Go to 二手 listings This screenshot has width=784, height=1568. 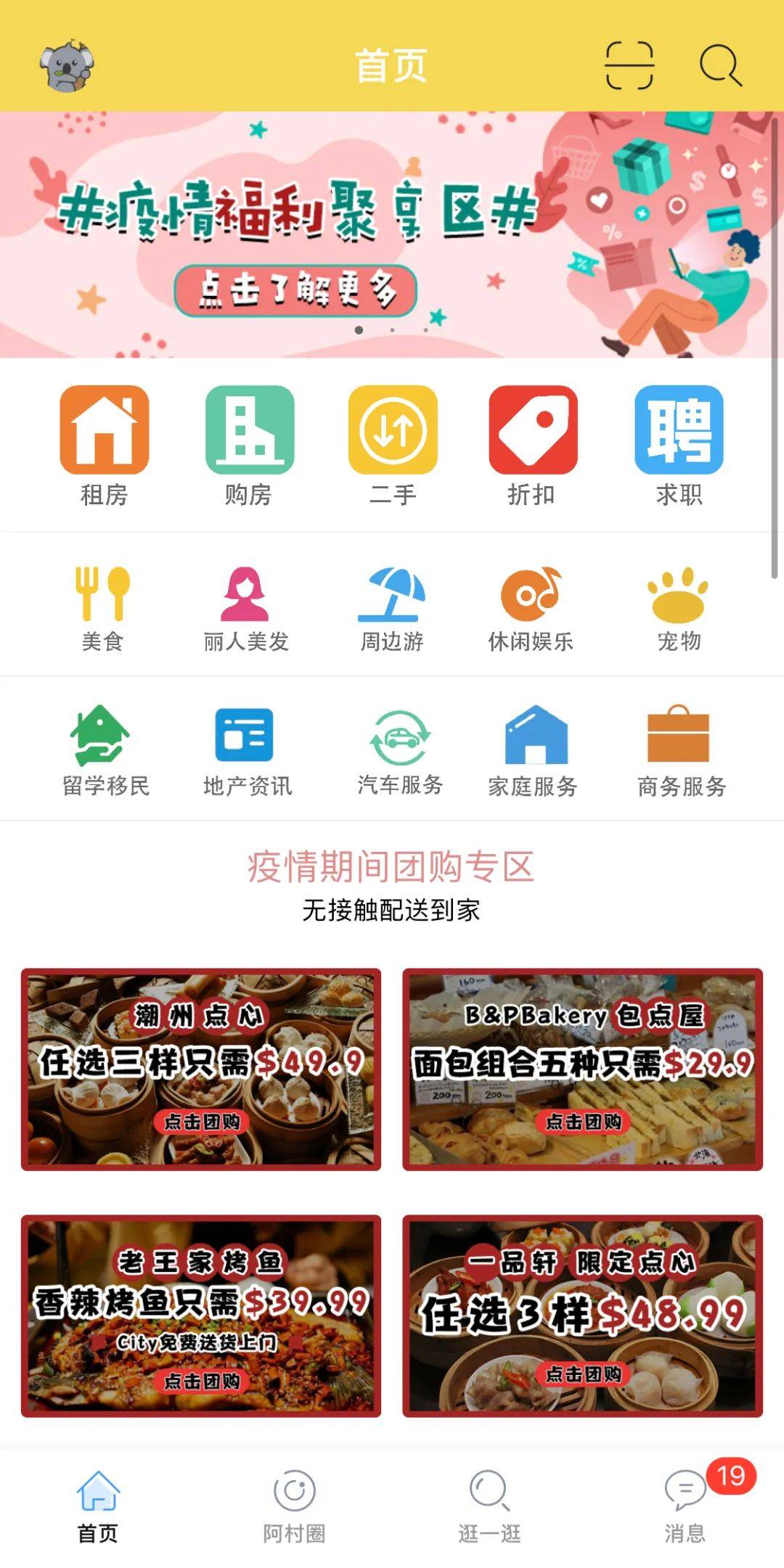coord(393,445)
